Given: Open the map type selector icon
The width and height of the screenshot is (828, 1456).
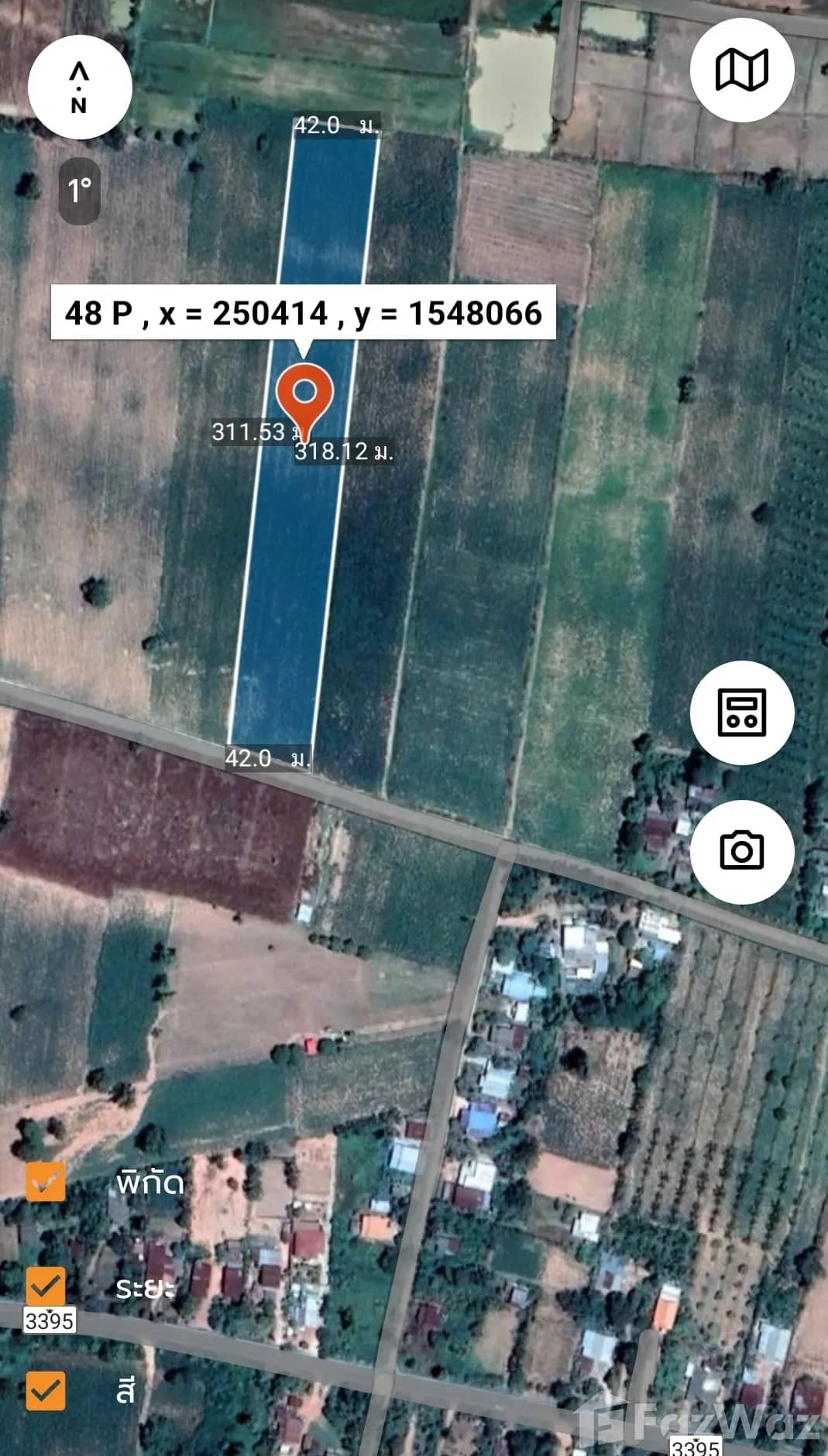Looking at the screenshot, I should click(x=742, y=70).
